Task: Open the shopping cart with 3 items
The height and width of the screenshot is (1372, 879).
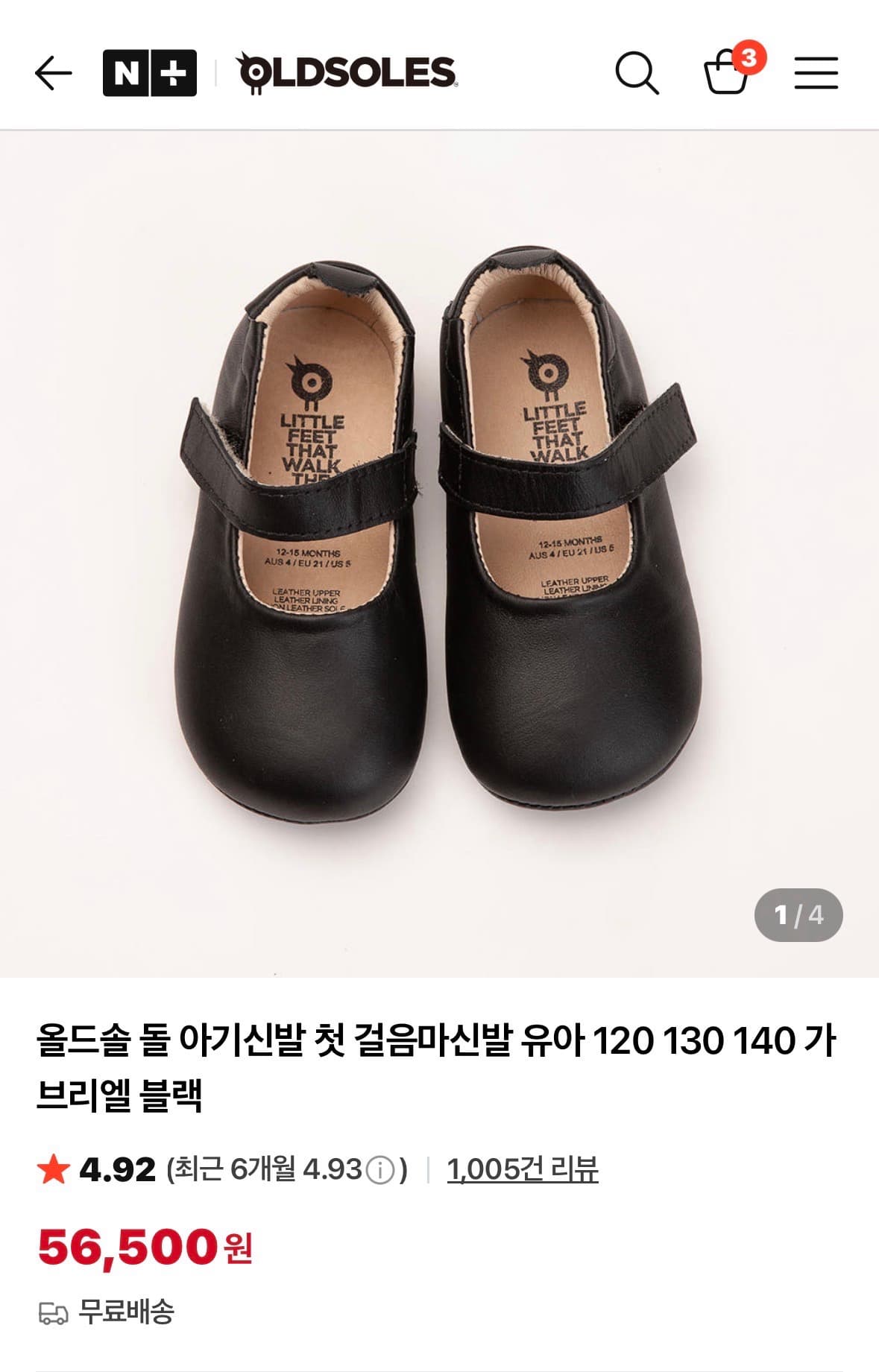Action: [727, 72]
